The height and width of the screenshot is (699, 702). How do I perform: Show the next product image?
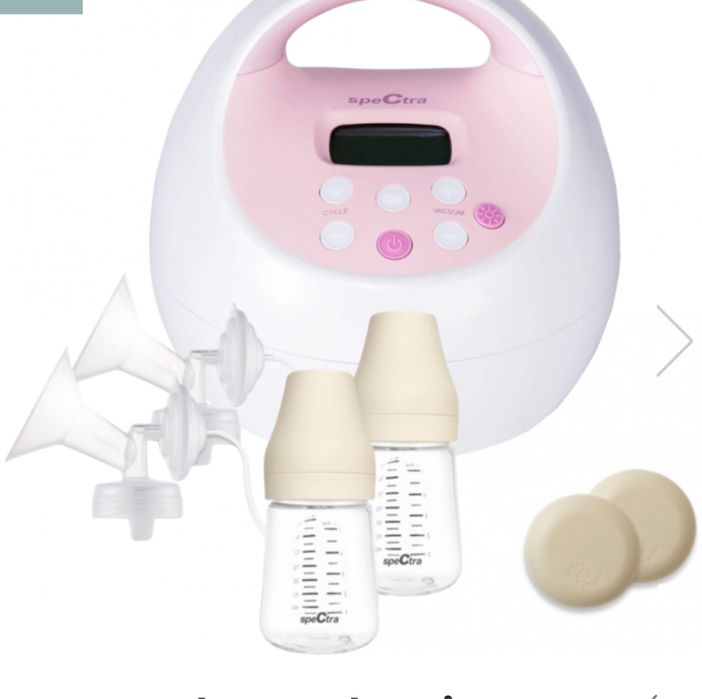[x=673, y=341]
